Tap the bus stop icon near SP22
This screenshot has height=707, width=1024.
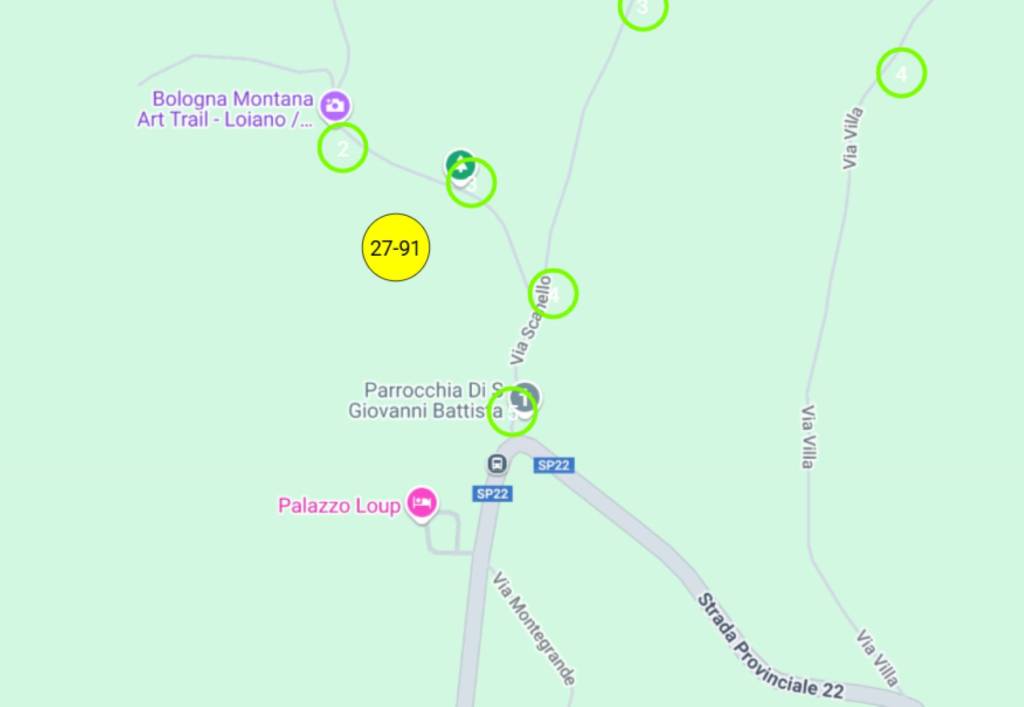point(496,464)
